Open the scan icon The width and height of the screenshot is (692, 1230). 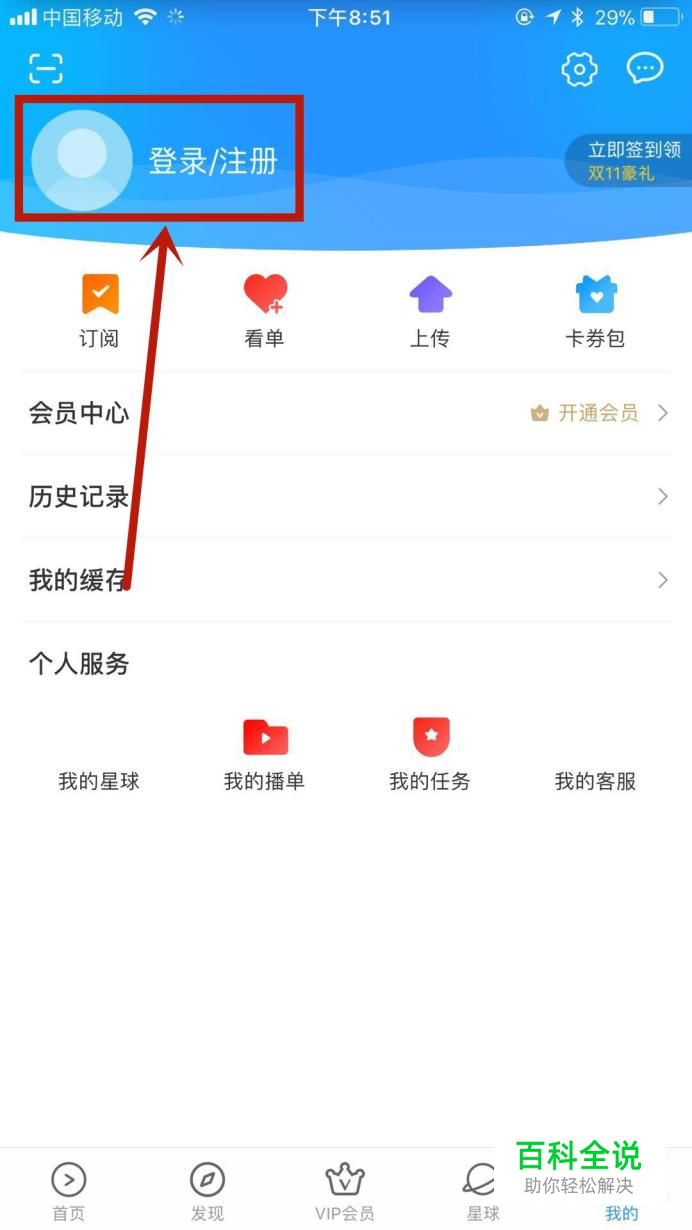coord(46,69)
